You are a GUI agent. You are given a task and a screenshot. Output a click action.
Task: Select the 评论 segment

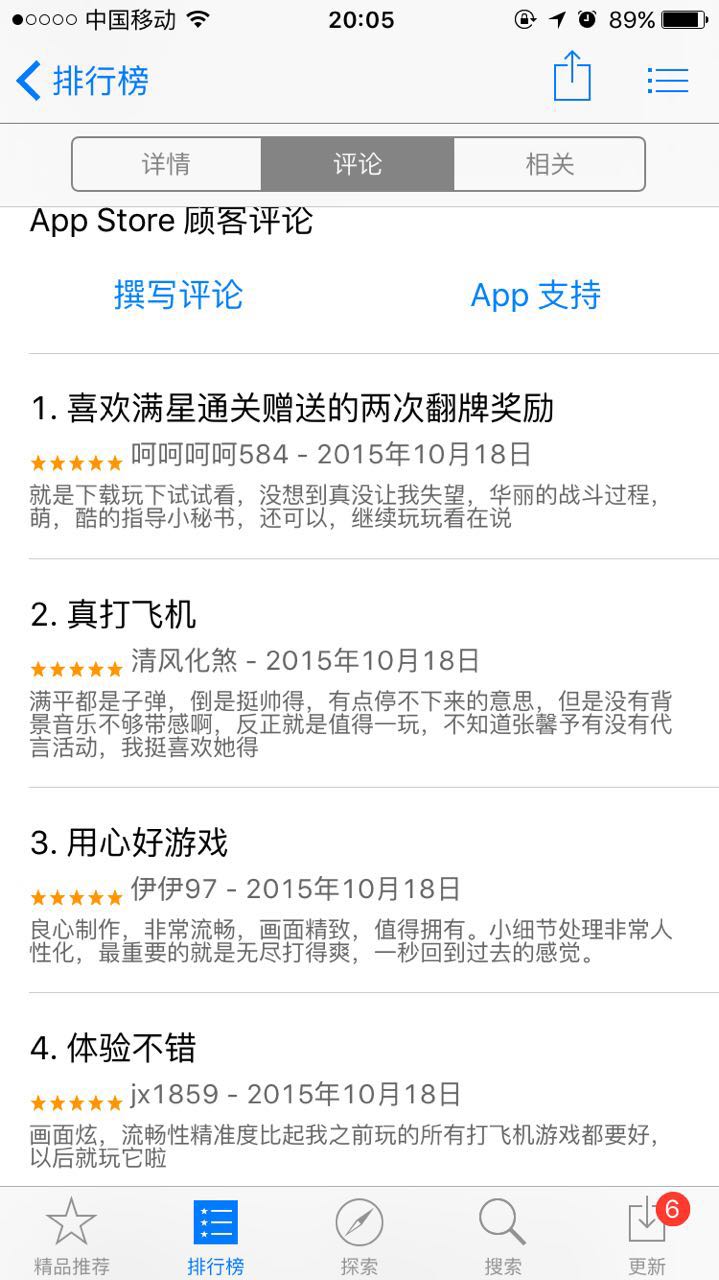coord(358,164)
